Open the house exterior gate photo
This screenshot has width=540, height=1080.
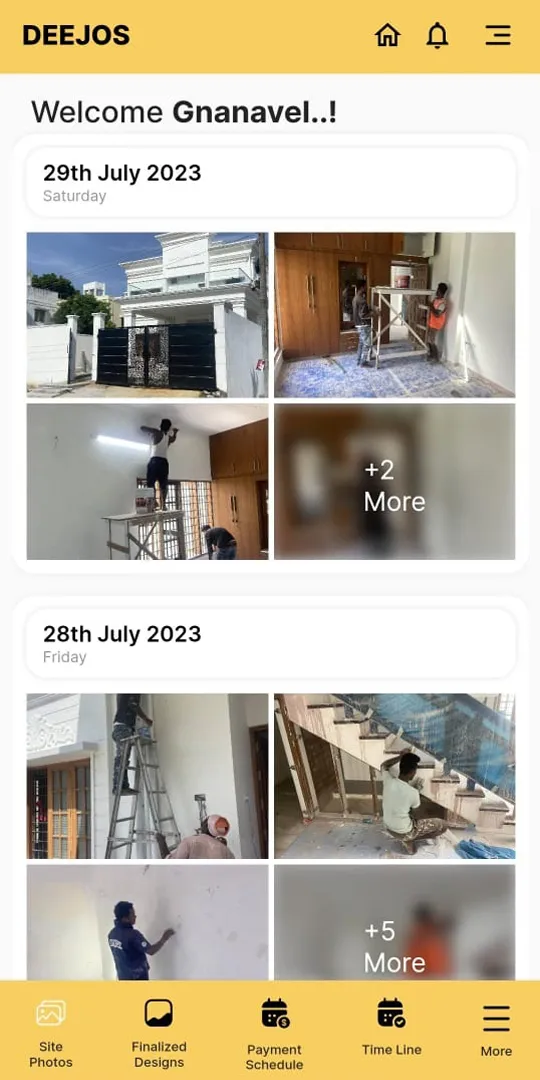click(147, 315)
